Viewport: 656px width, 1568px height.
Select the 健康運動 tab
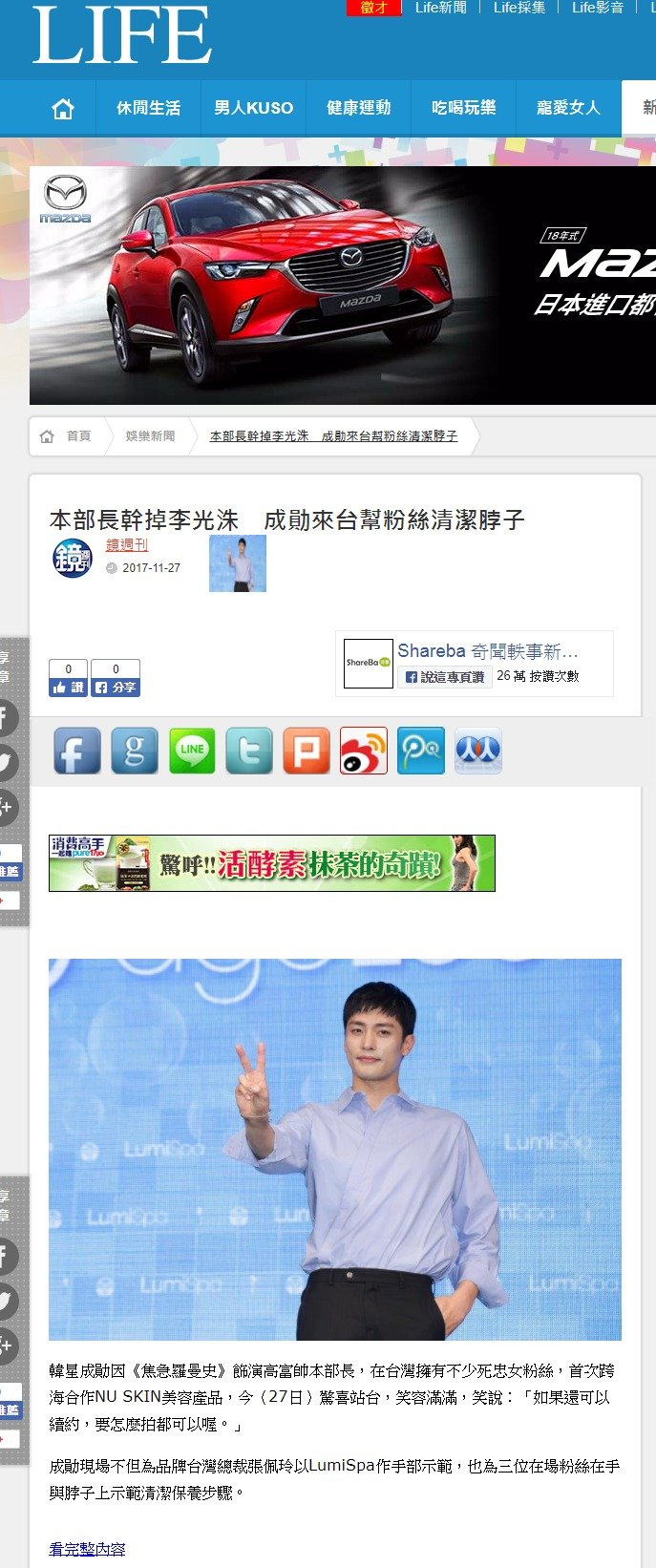click(358, 108)
